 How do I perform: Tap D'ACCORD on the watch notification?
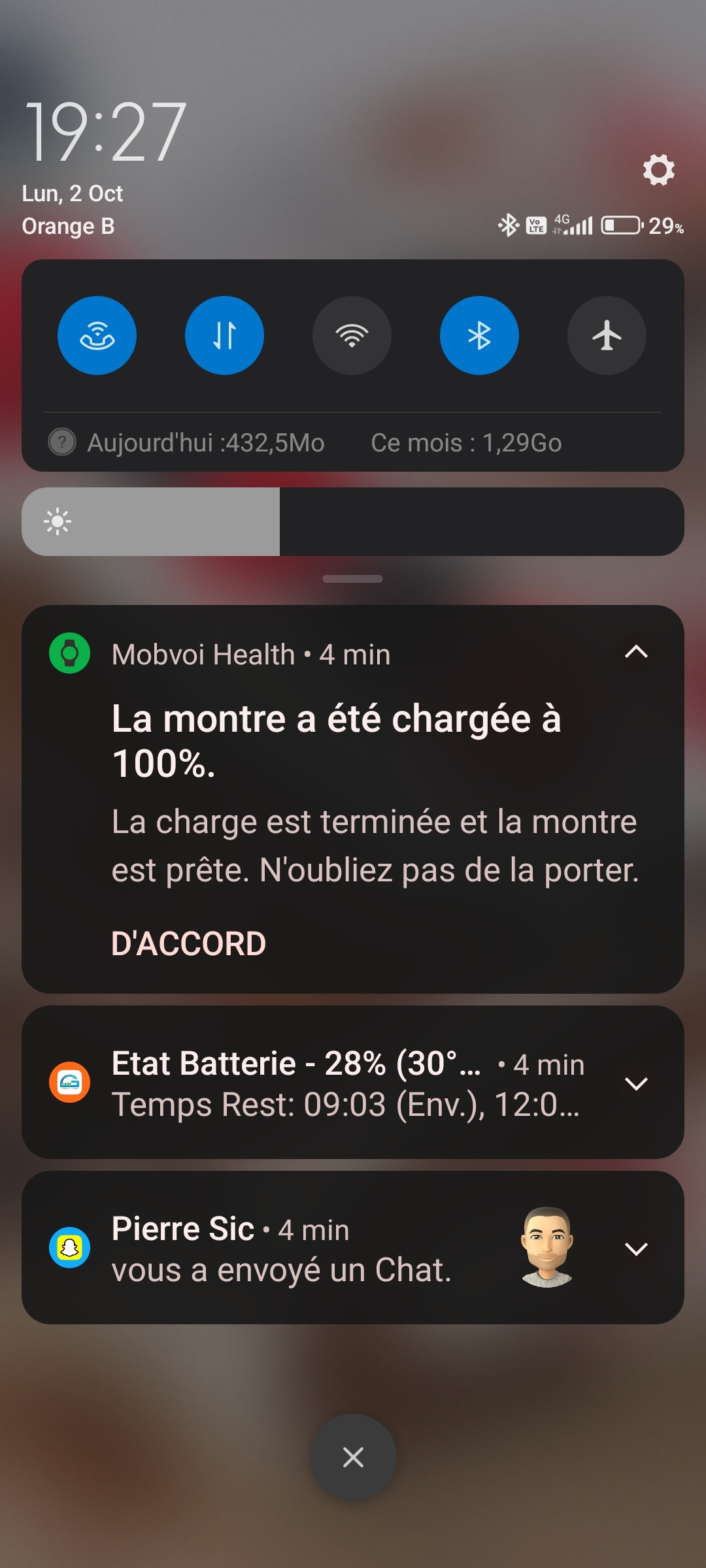pos(189,944)
